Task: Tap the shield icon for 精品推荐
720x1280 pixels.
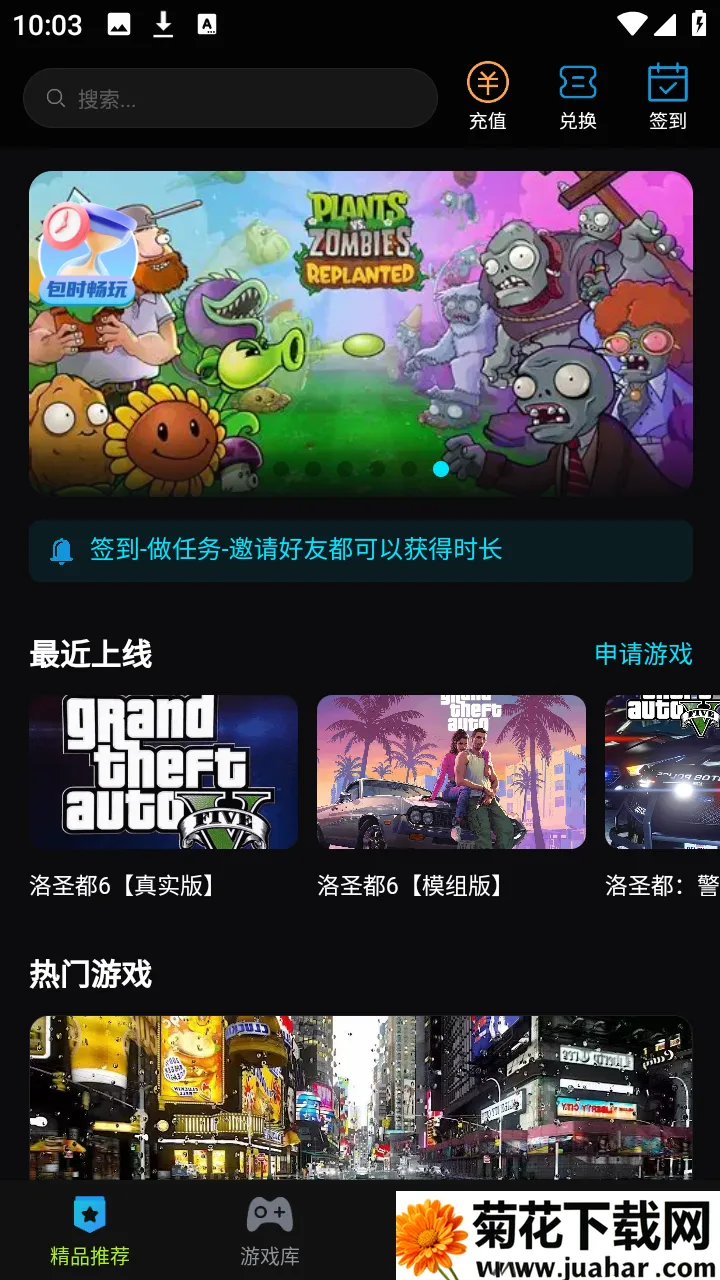Action: tap(90, 1215)
